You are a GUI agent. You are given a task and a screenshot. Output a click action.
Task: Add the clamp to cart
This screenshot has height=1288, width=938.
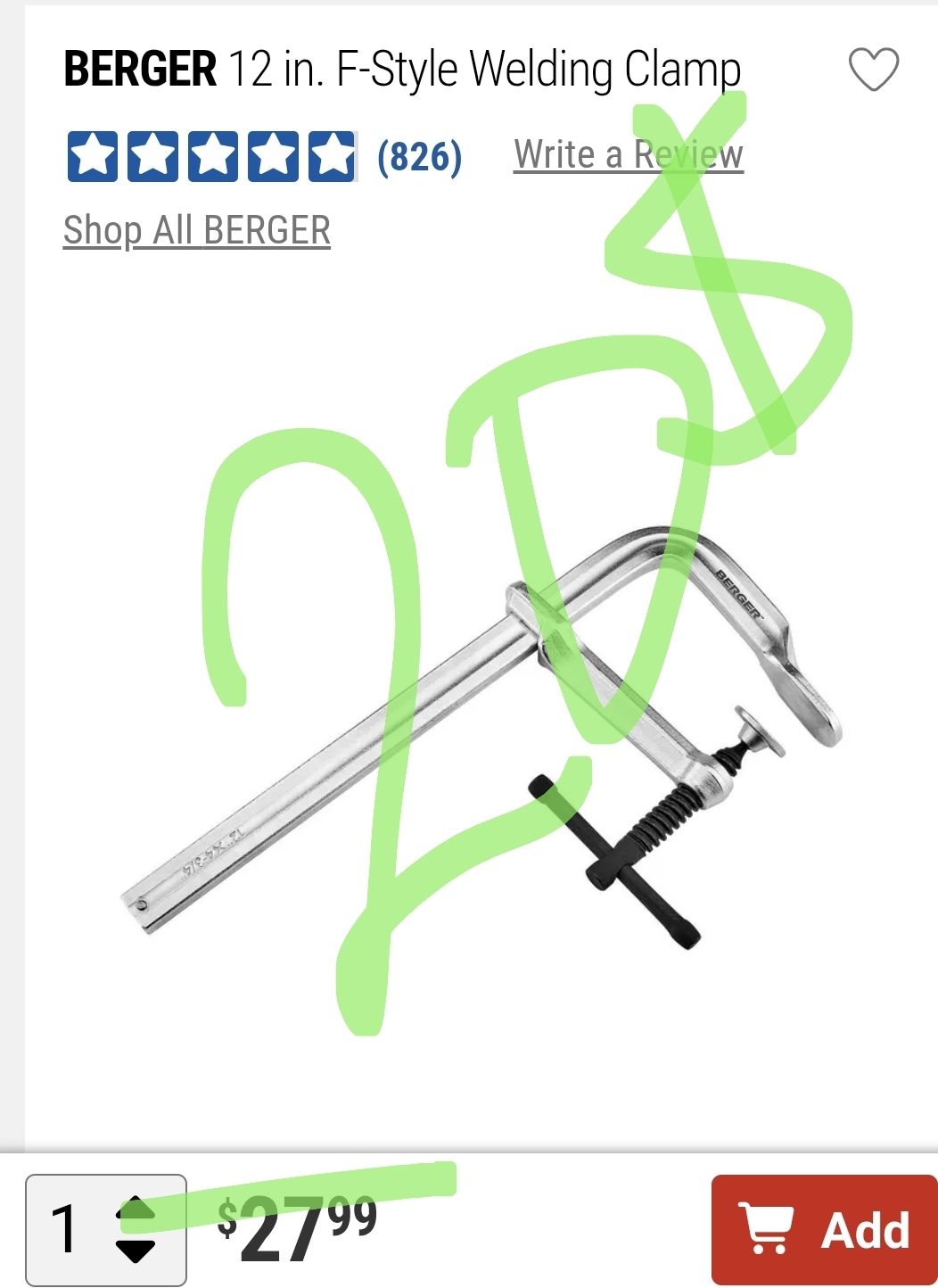click(824, 1229)
